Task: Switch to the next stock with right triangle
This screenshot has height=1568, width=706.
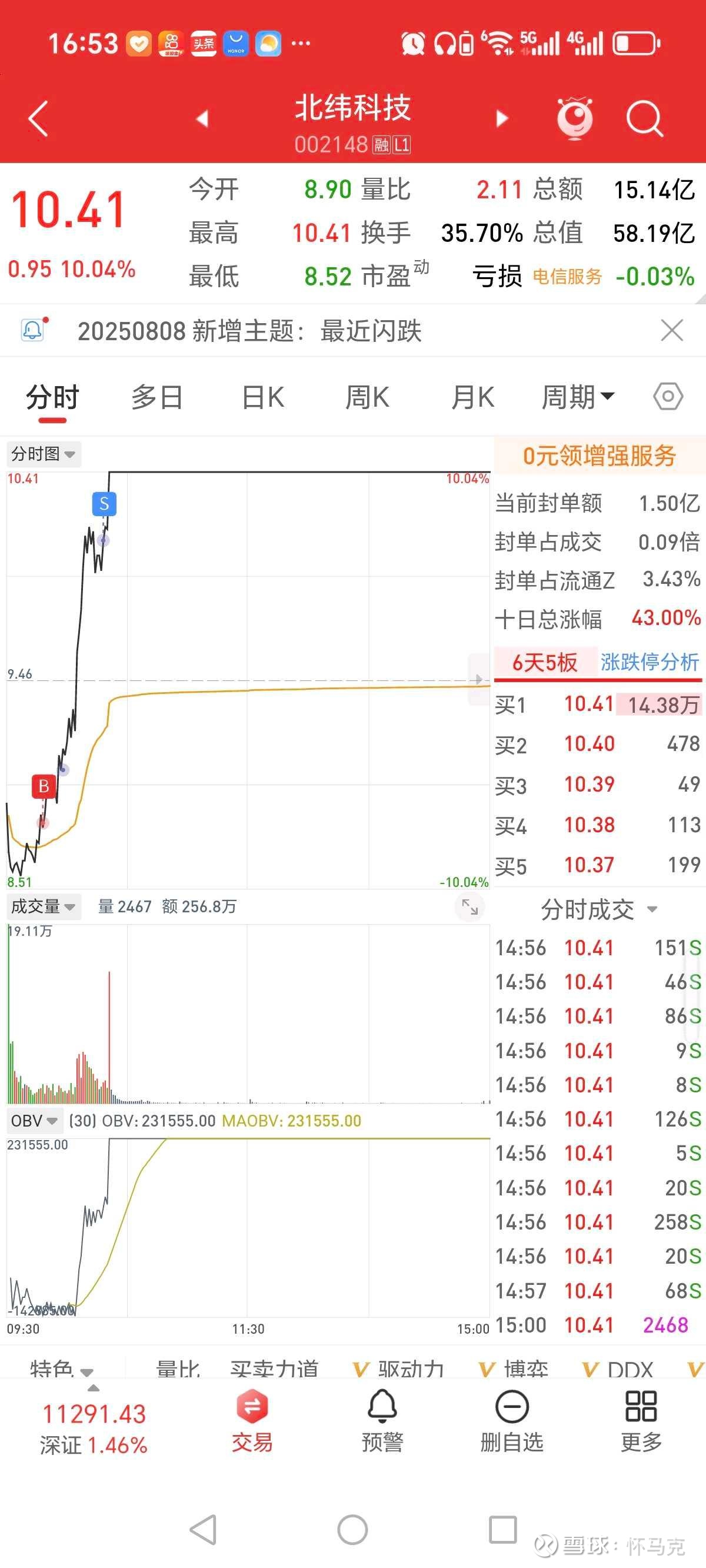Action: point(502,118)
